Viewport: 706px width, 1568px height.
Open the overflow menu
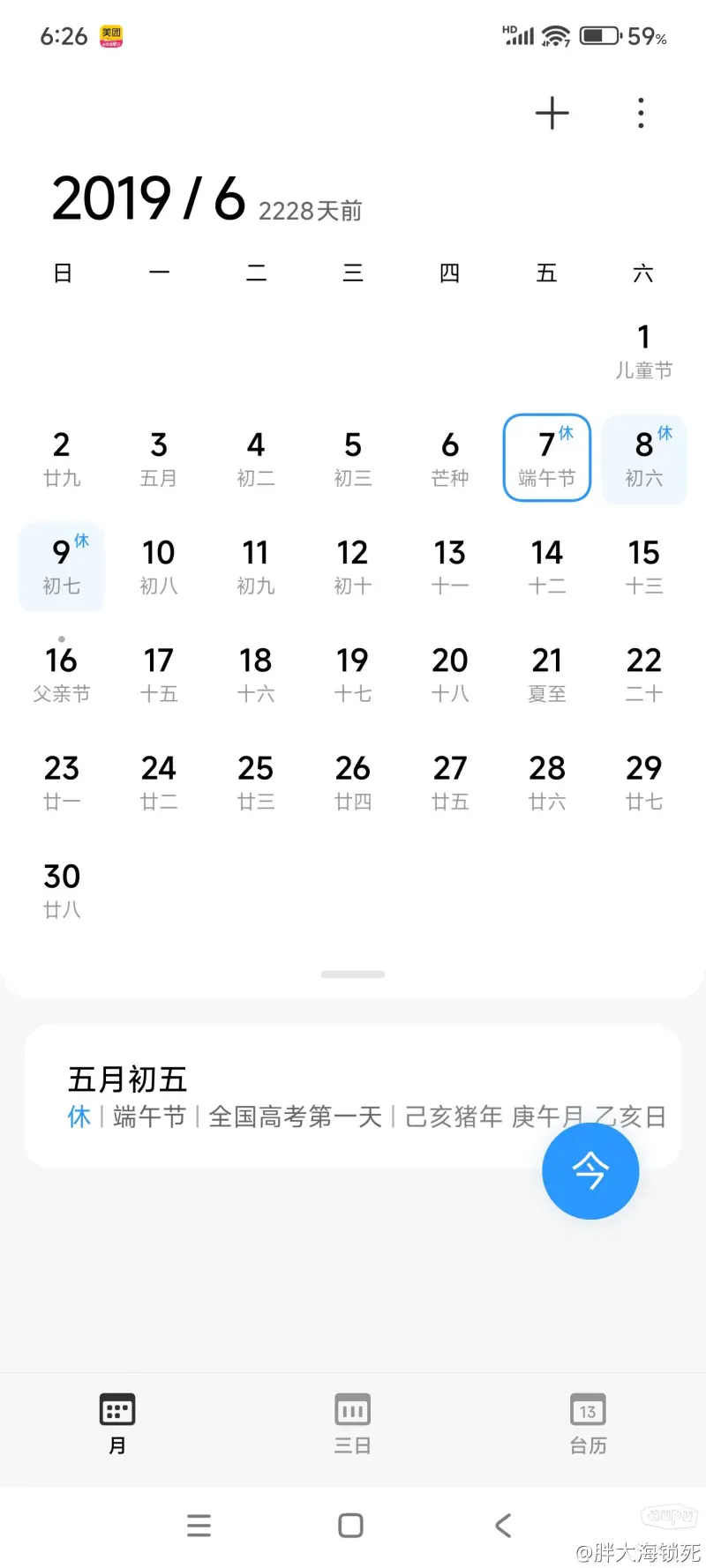641,114
